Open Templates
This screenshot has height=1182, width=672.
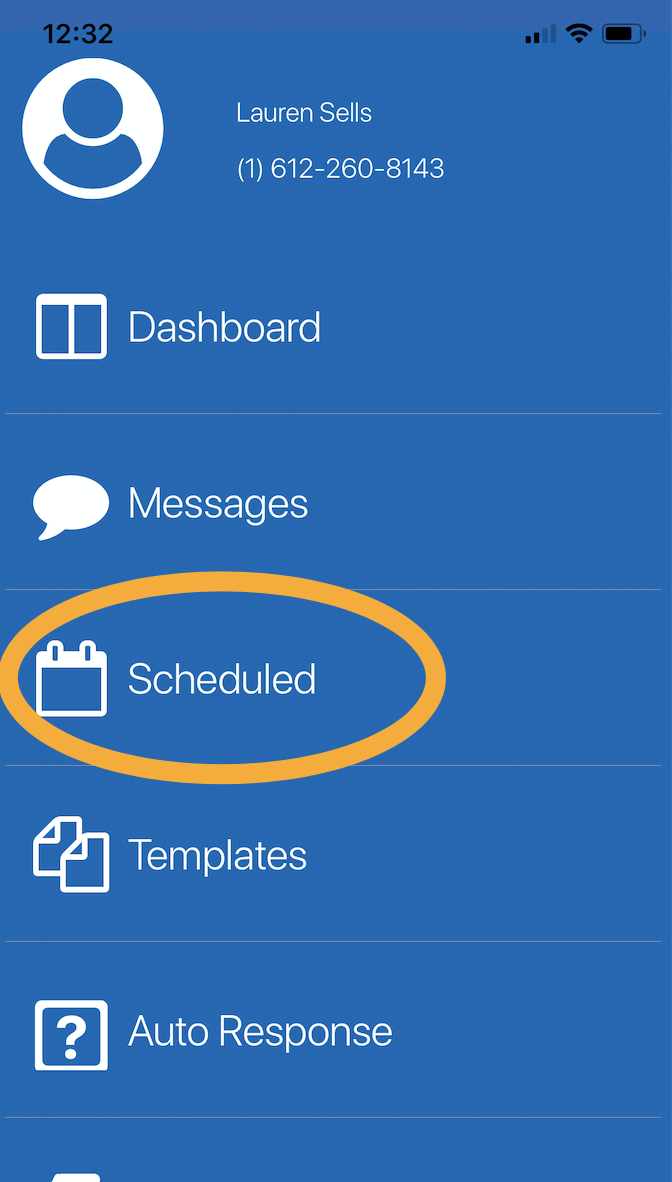[217, 855]
